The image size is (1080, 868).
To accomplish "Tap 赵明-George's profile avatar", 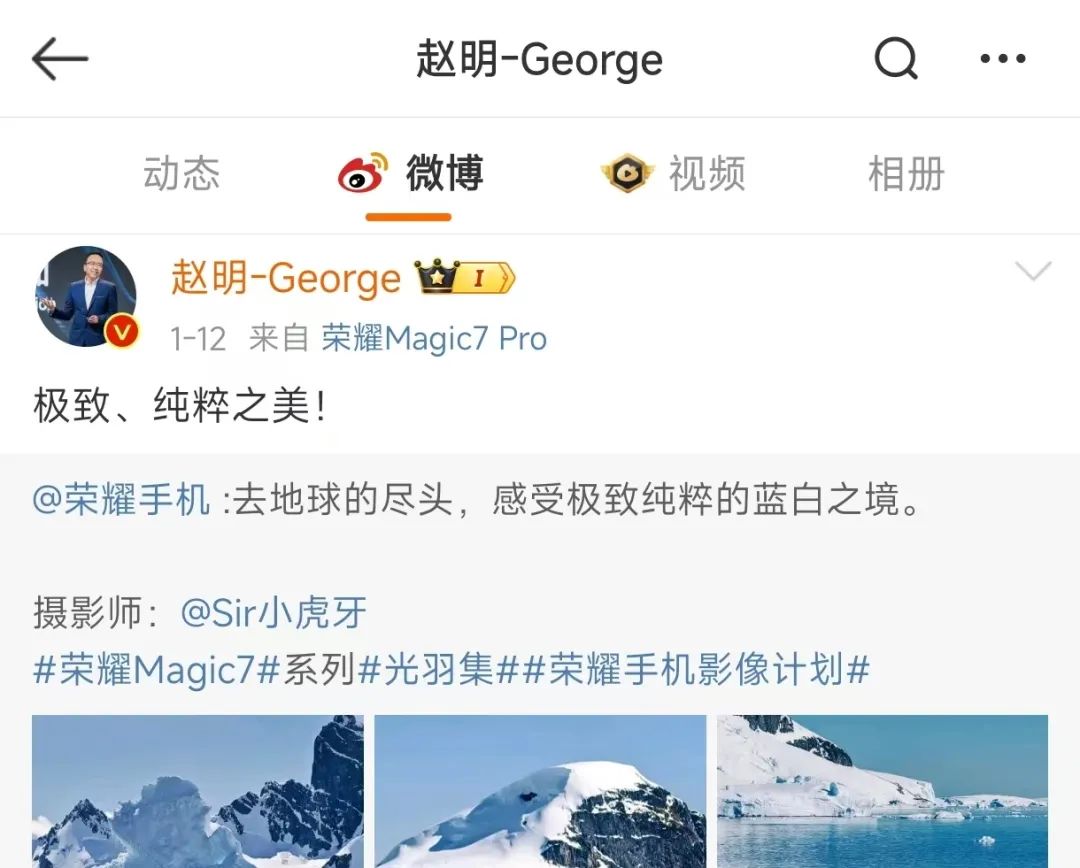I will 86,297.
